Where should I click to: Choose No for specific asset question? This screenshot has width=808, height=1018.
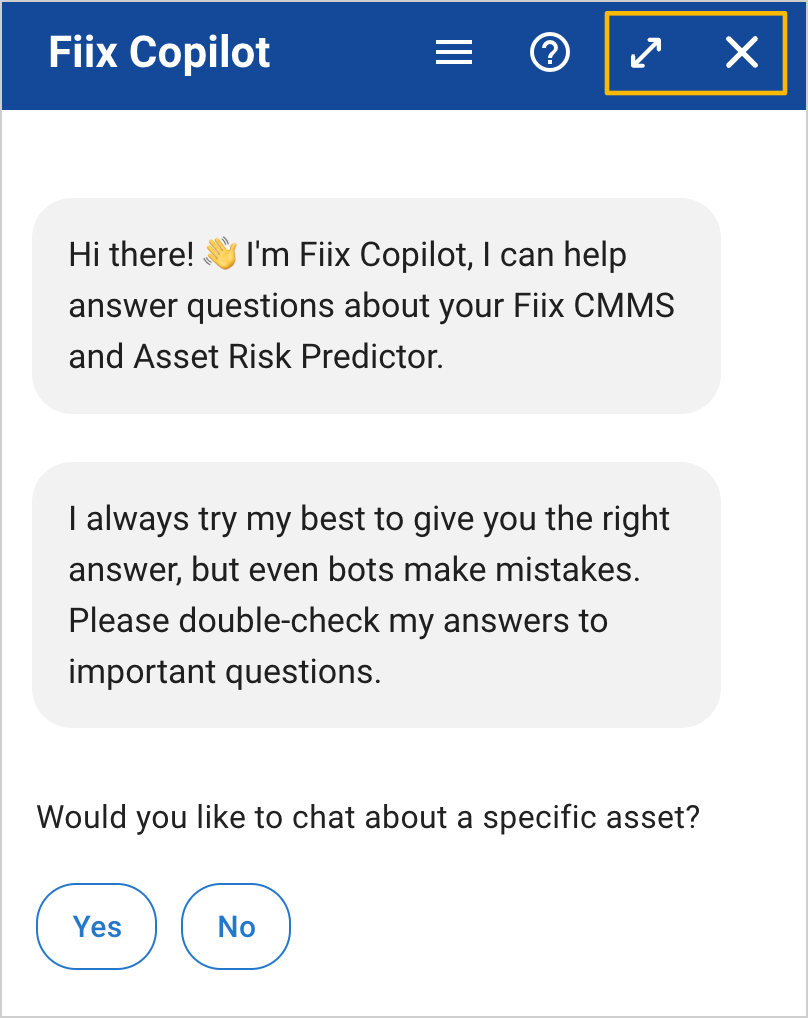pos(236,926)
